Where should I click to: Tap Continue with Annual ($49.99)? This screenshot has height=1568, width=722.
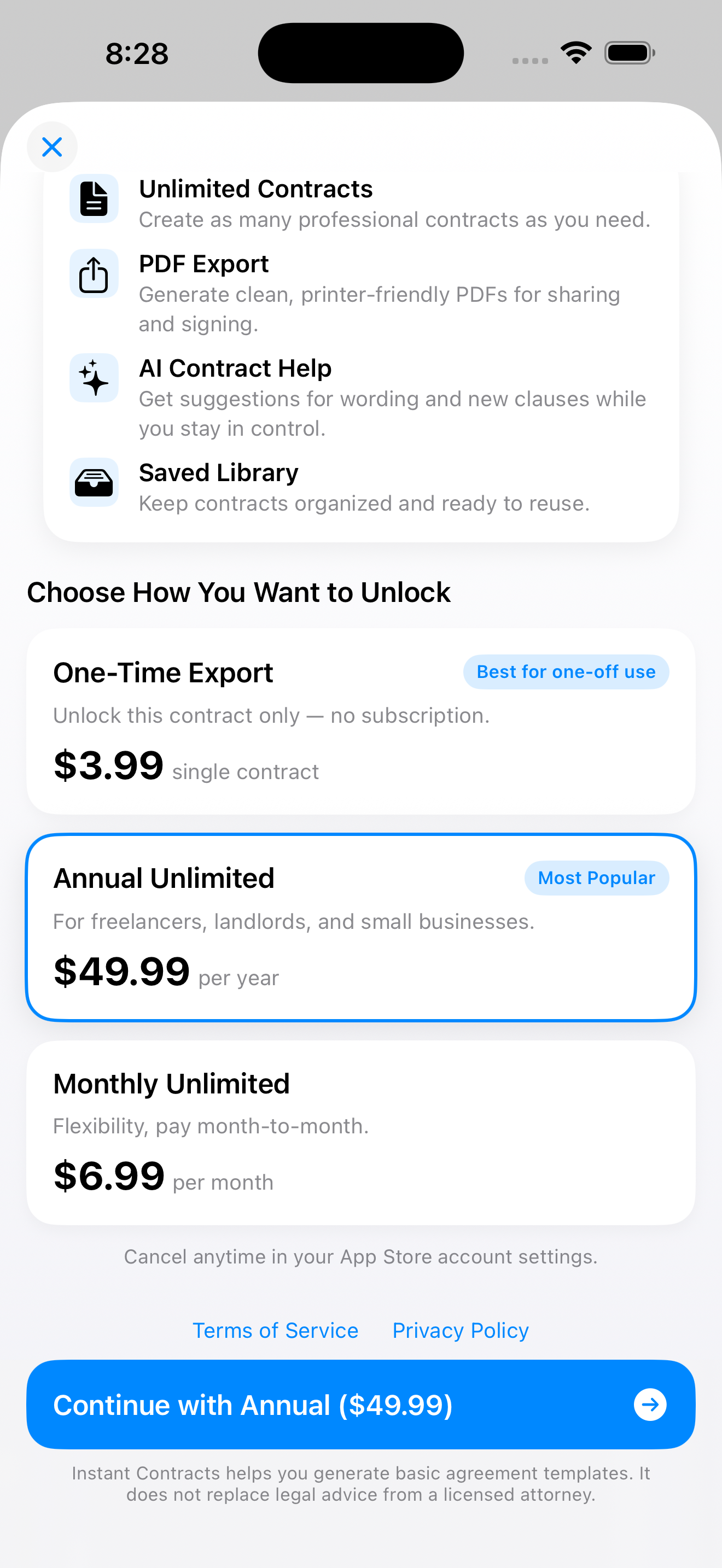pyautogui.click(x=360, y=1405)
